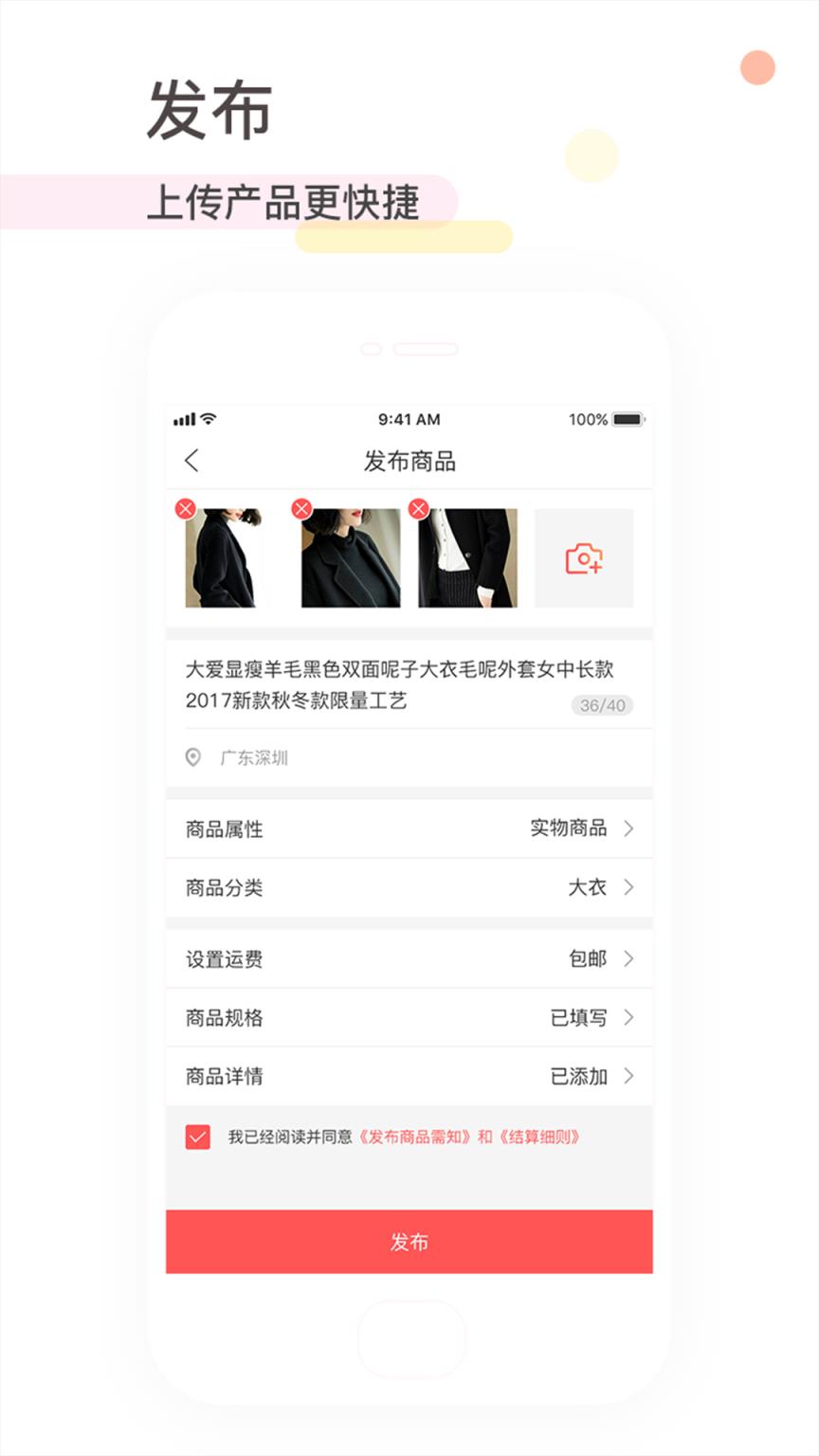Tap the 9:41 AM clock area
This screenshot has width=819, height=1456.
click(x=410, y=419)
